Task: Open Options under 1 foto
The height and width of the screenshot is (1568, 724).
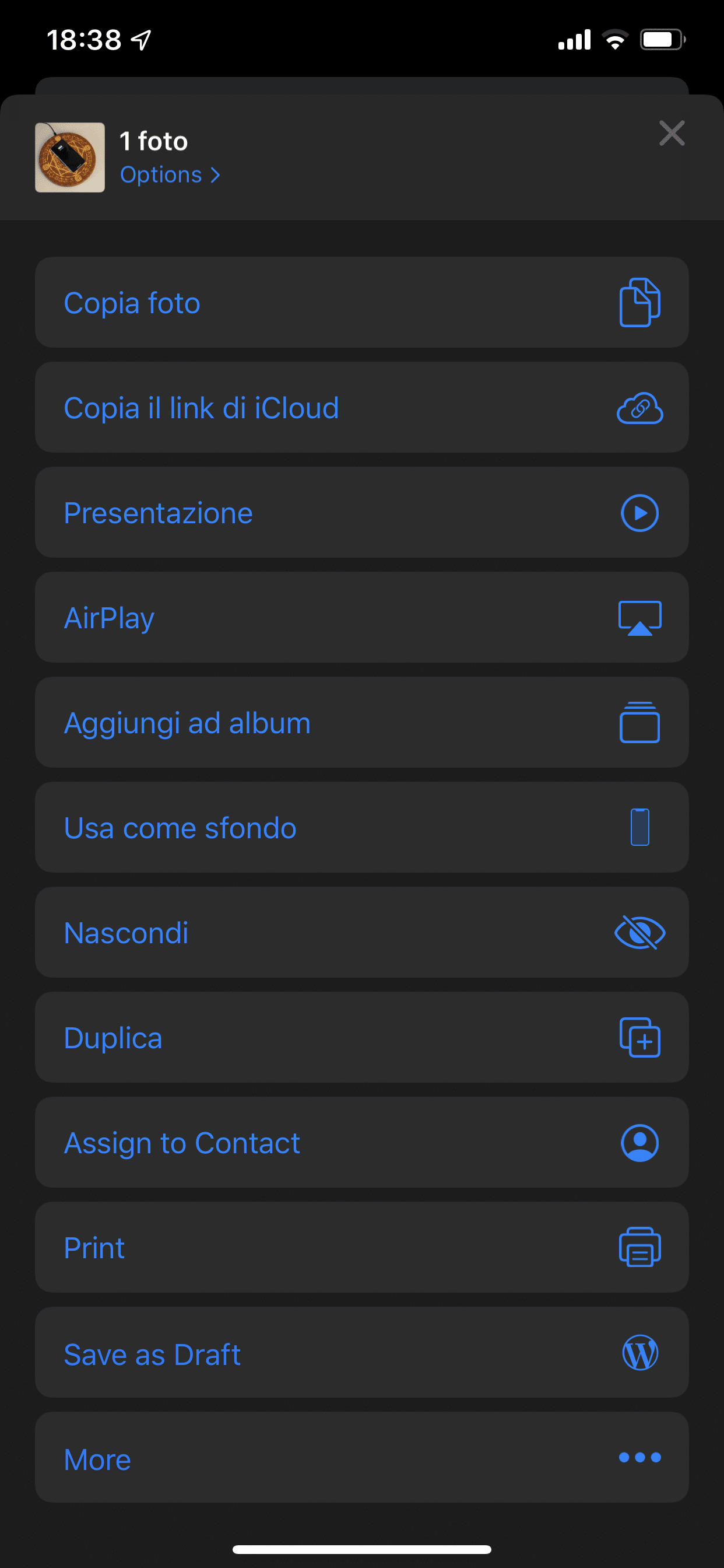Action: 170,174
